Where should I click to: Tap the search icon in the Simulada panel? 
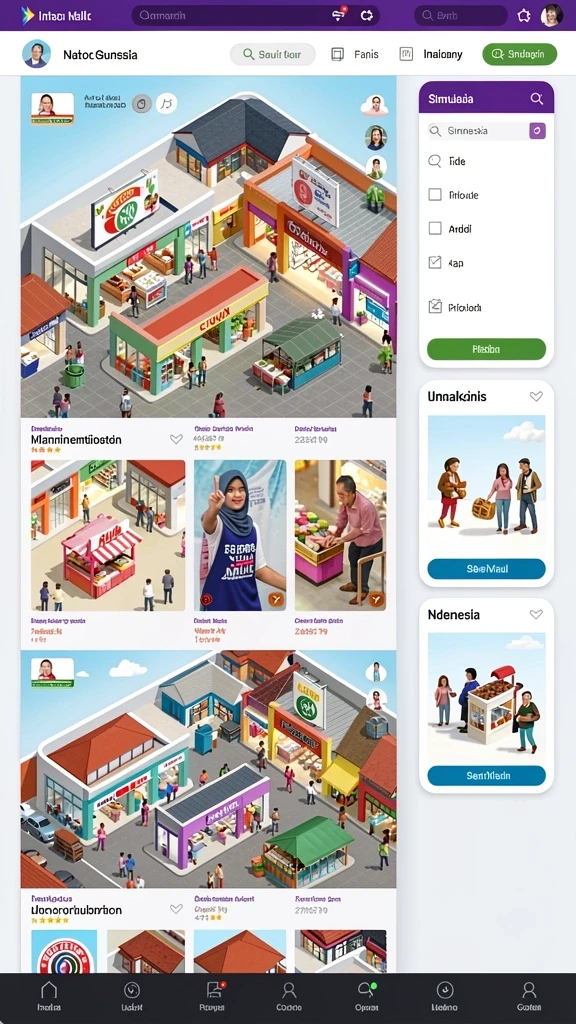536,99
